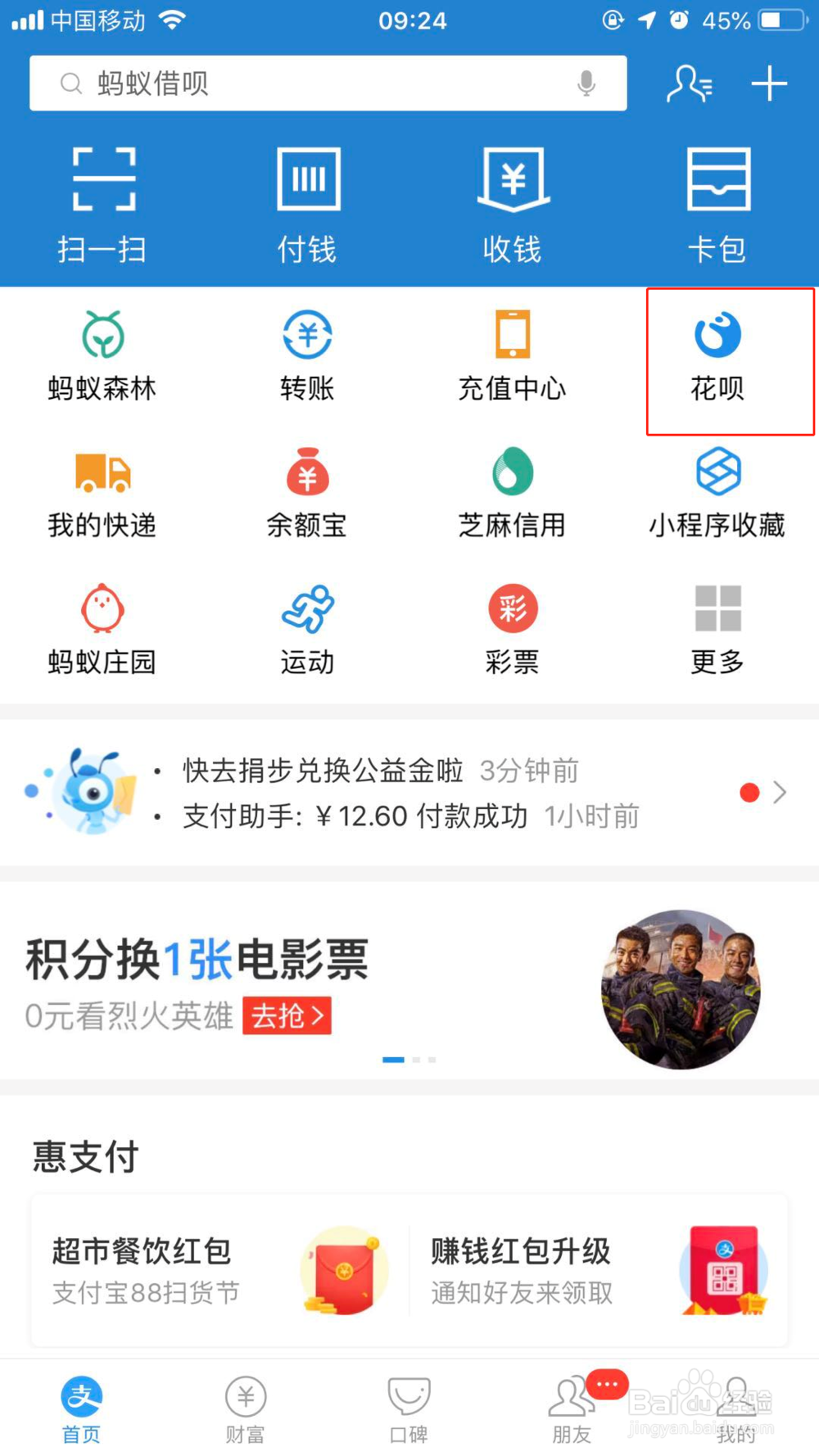The width and height of the screenshot is (819, 1456).
Task: Expand the notification messages via the chevron
Action: [x=780, y=792]
